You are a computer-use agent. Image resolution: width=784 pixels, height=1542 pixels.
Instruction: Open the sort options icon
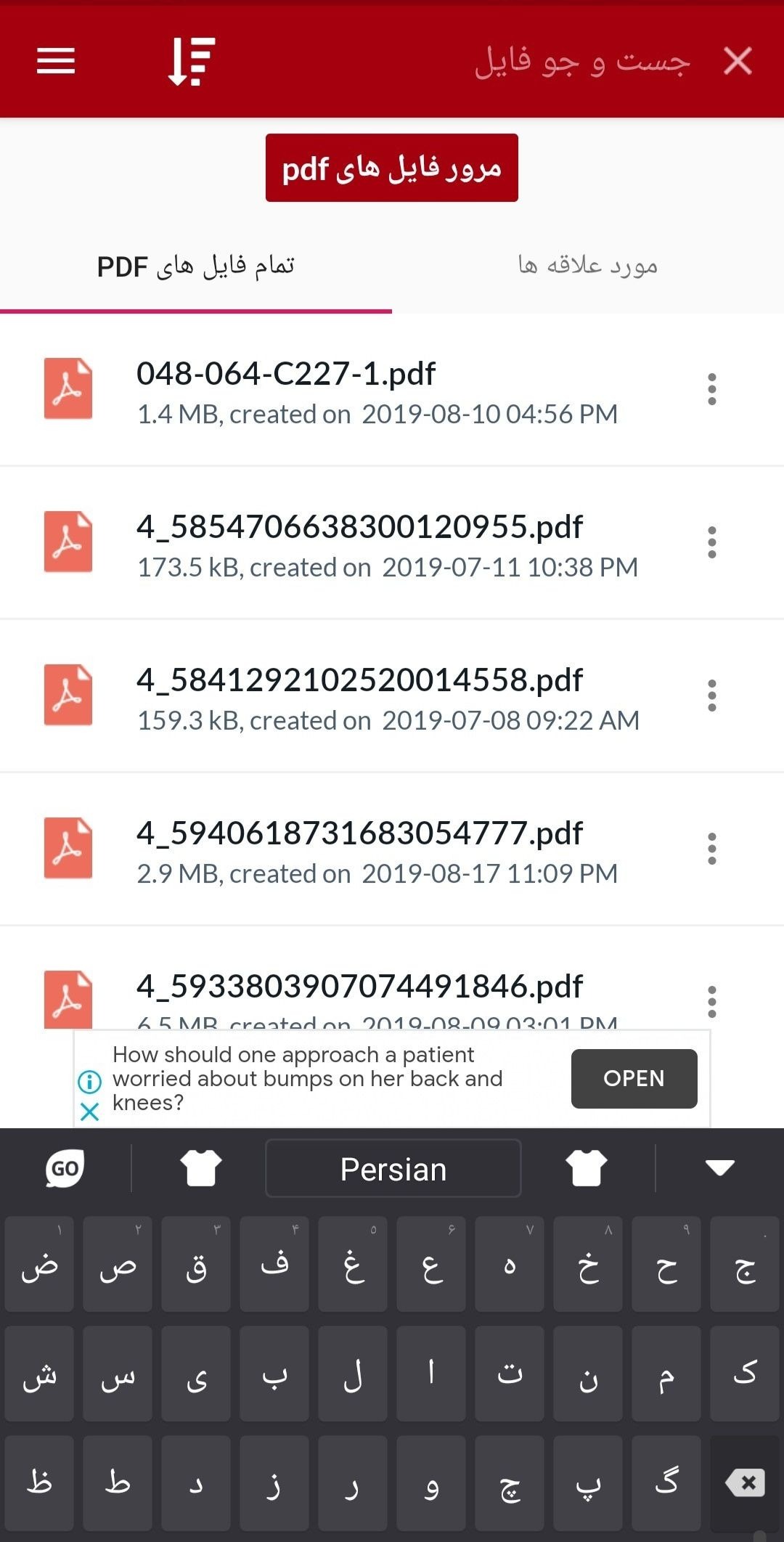(192, 61)
